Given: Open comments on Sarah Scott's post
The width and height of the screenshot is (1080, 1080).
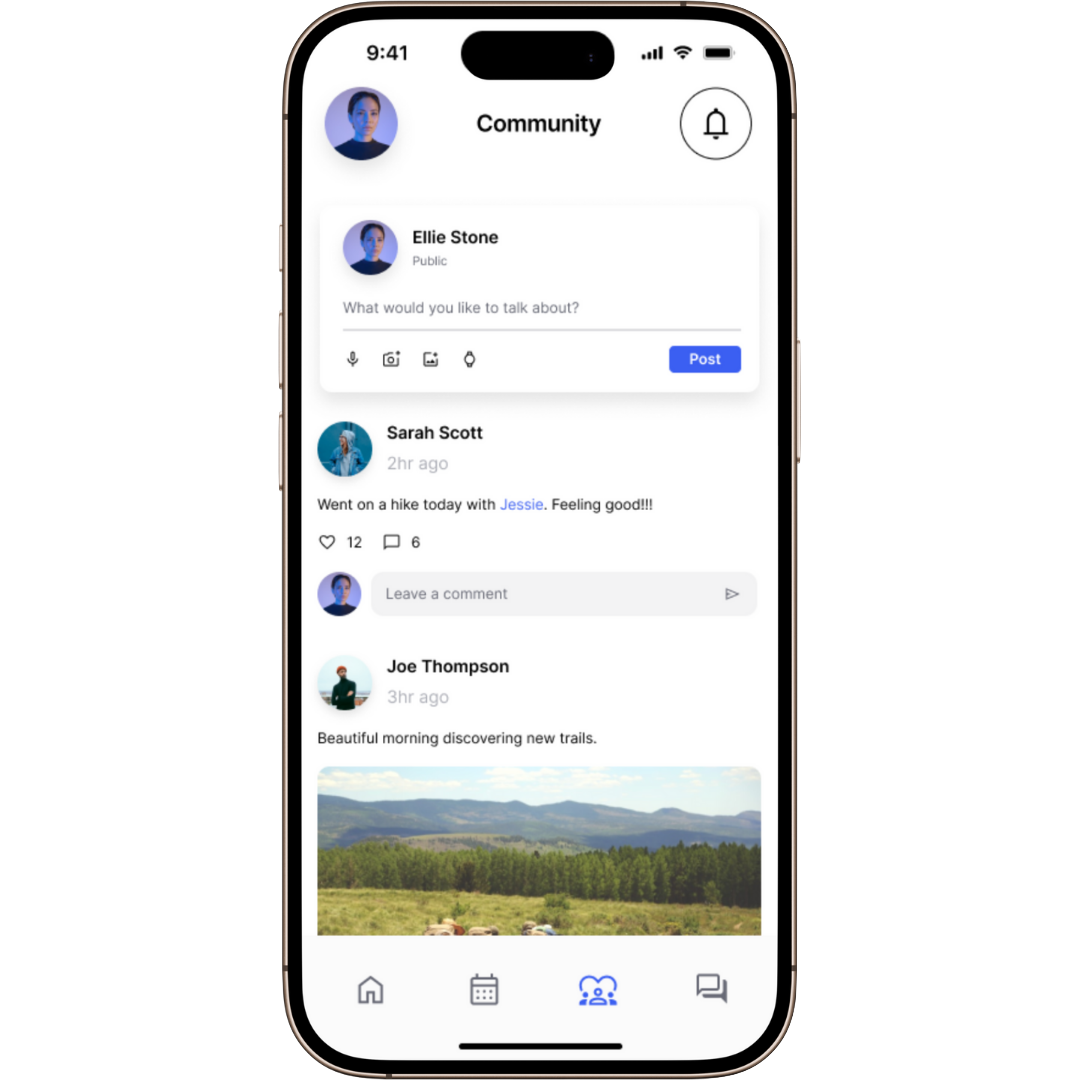Looking at the screenshot, I should click(x=392, y=542).
